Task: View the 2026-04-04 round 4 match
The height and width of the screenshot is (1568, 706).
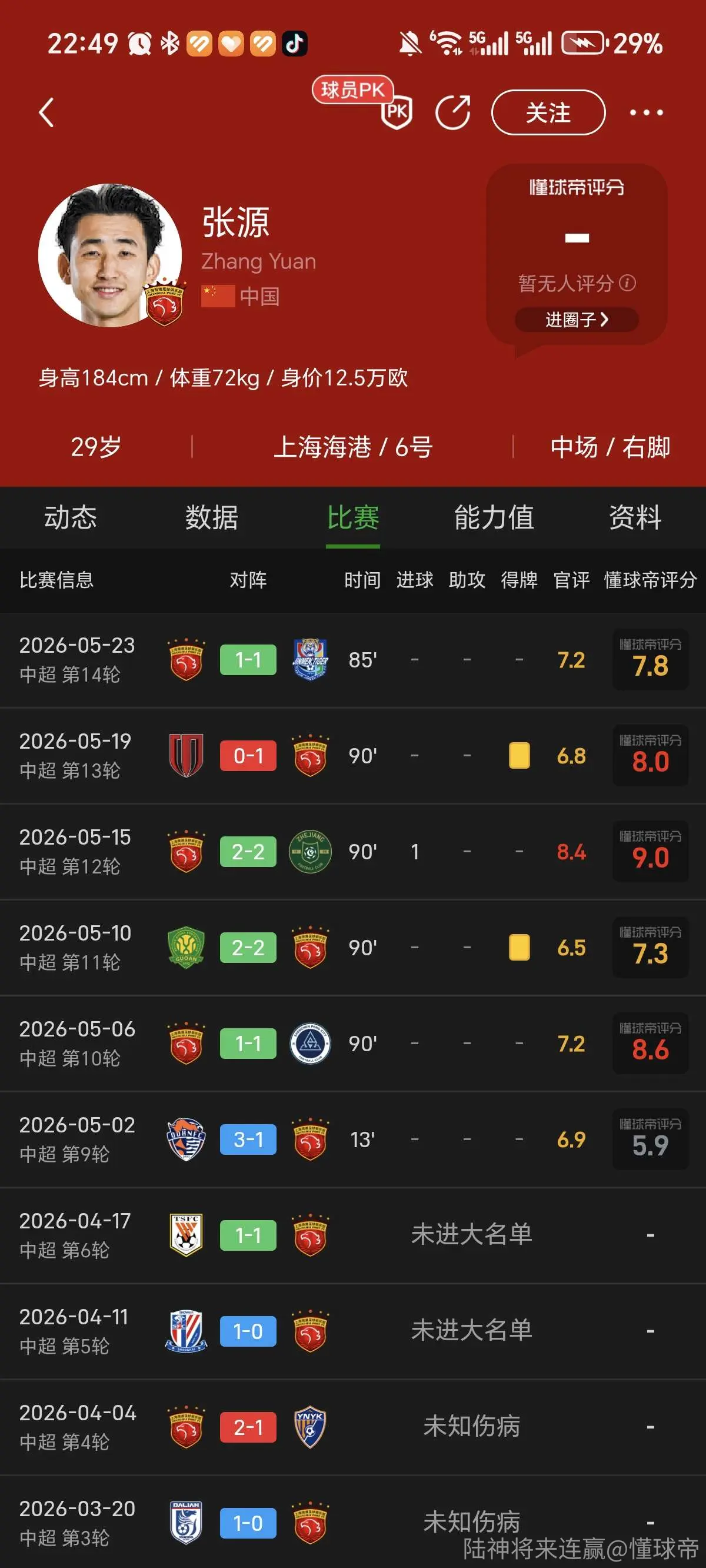Action: click(353, 1427)
